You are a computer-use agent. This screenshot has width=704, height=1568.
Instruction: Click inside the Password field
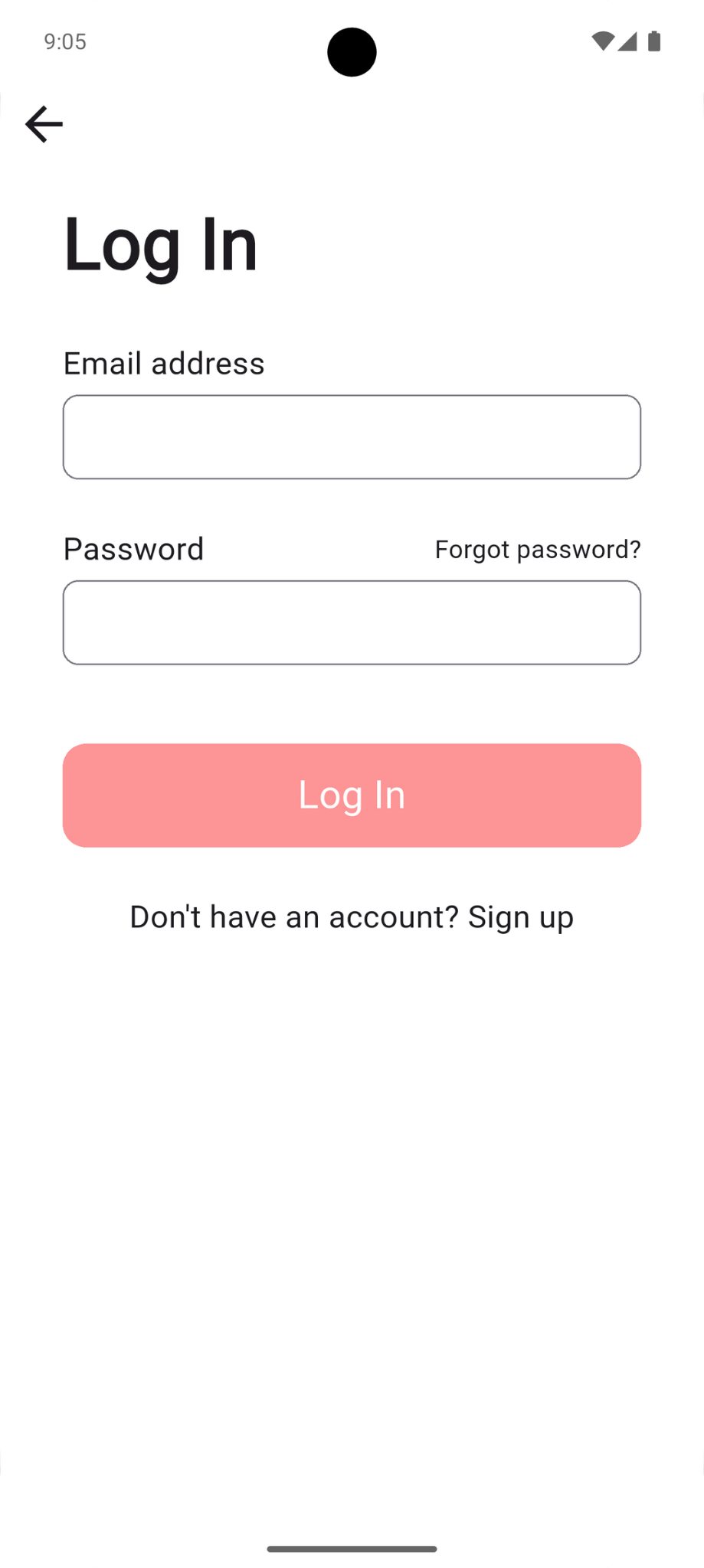pos(352,622)
